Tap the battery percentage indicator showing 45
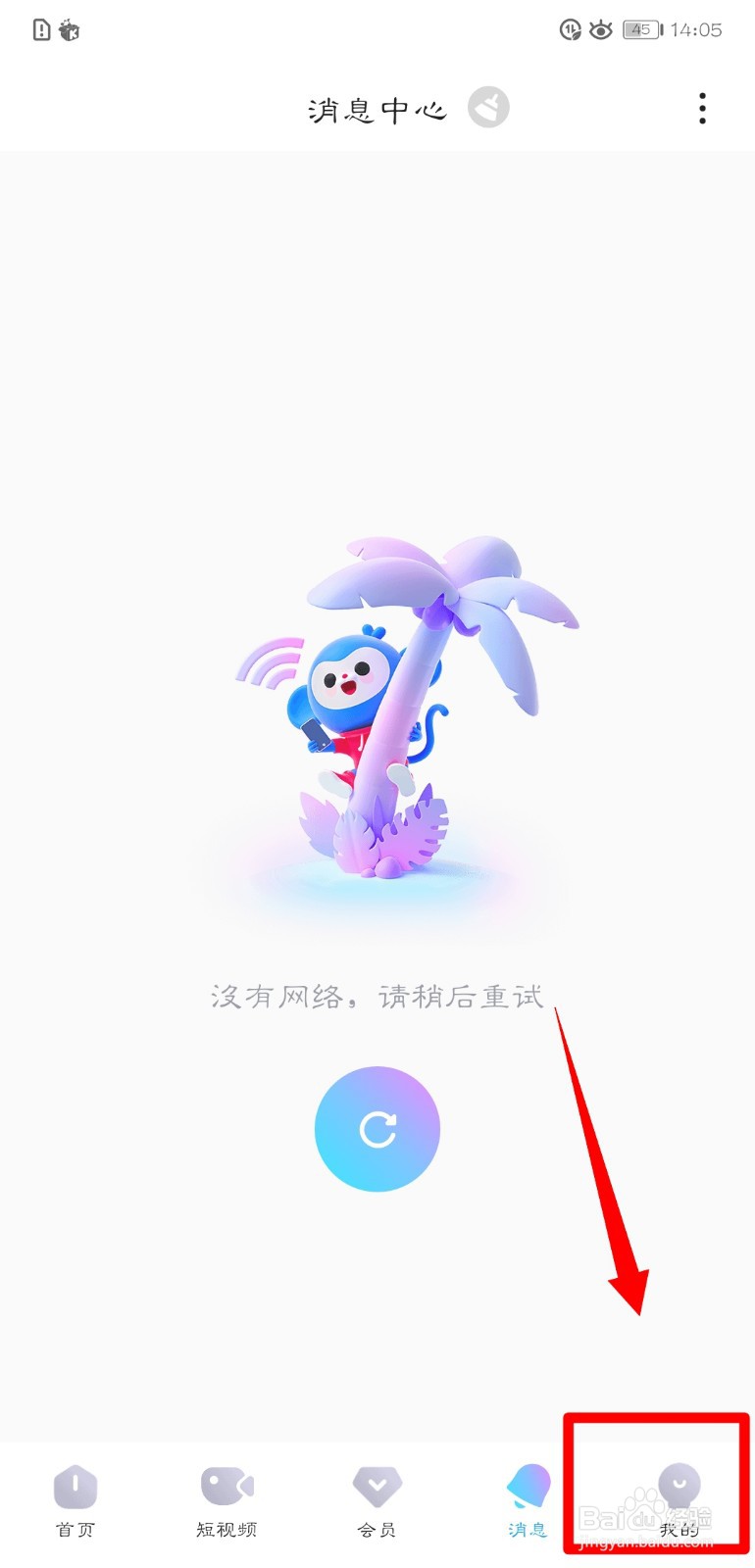This screenshot has width=755, height=1568. 640,29
